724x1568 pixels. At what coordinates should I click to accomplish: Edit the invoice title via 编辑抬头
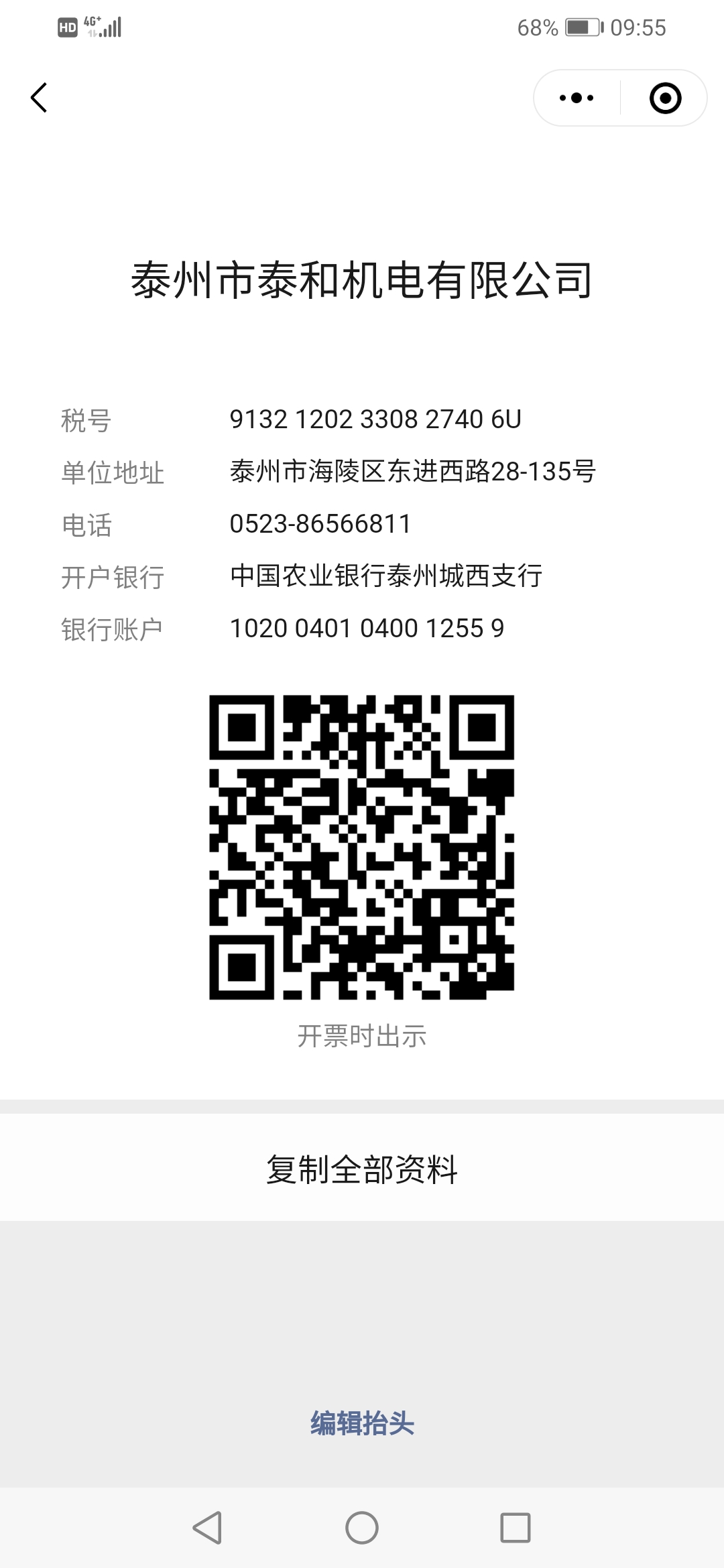pos(362,1423)
